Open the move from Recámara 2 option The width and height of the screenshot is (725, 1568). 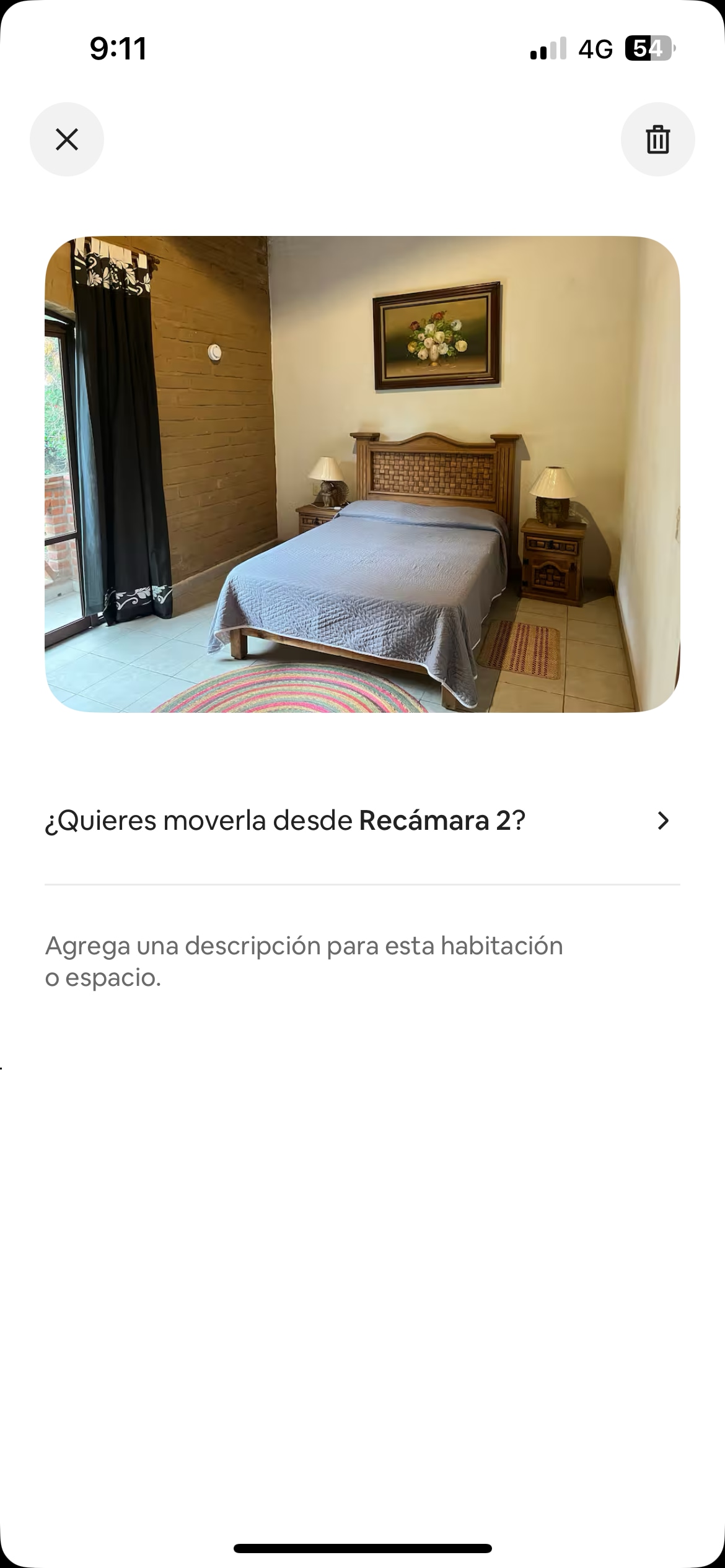pos(362,821)
